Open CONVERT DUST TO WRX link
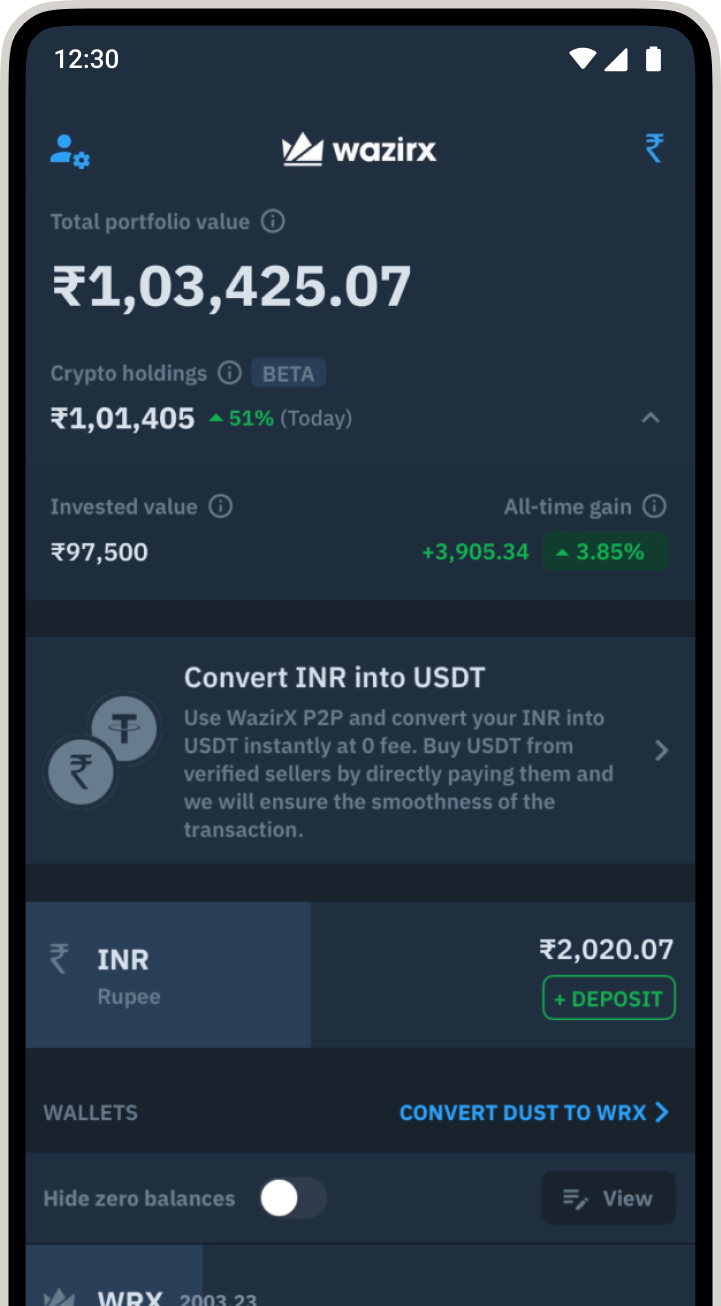The image size is (721, 1306). [522, 1112]
